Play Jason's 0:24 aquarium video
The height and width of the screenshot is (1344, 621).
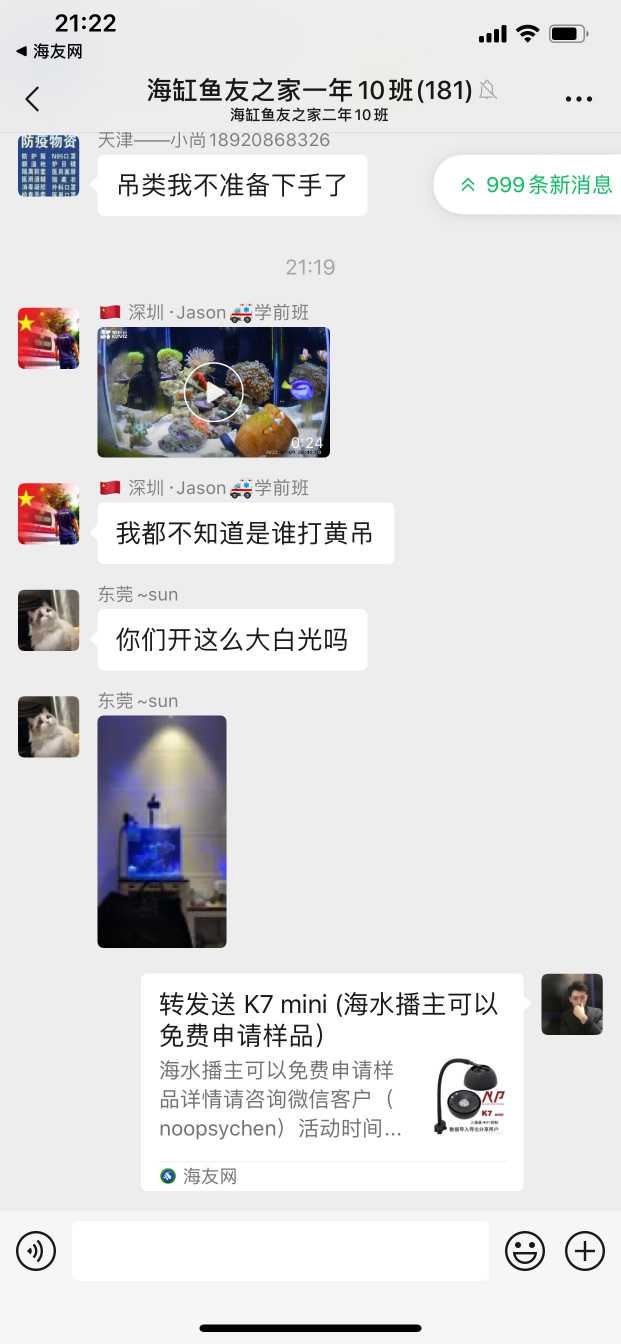213,392
